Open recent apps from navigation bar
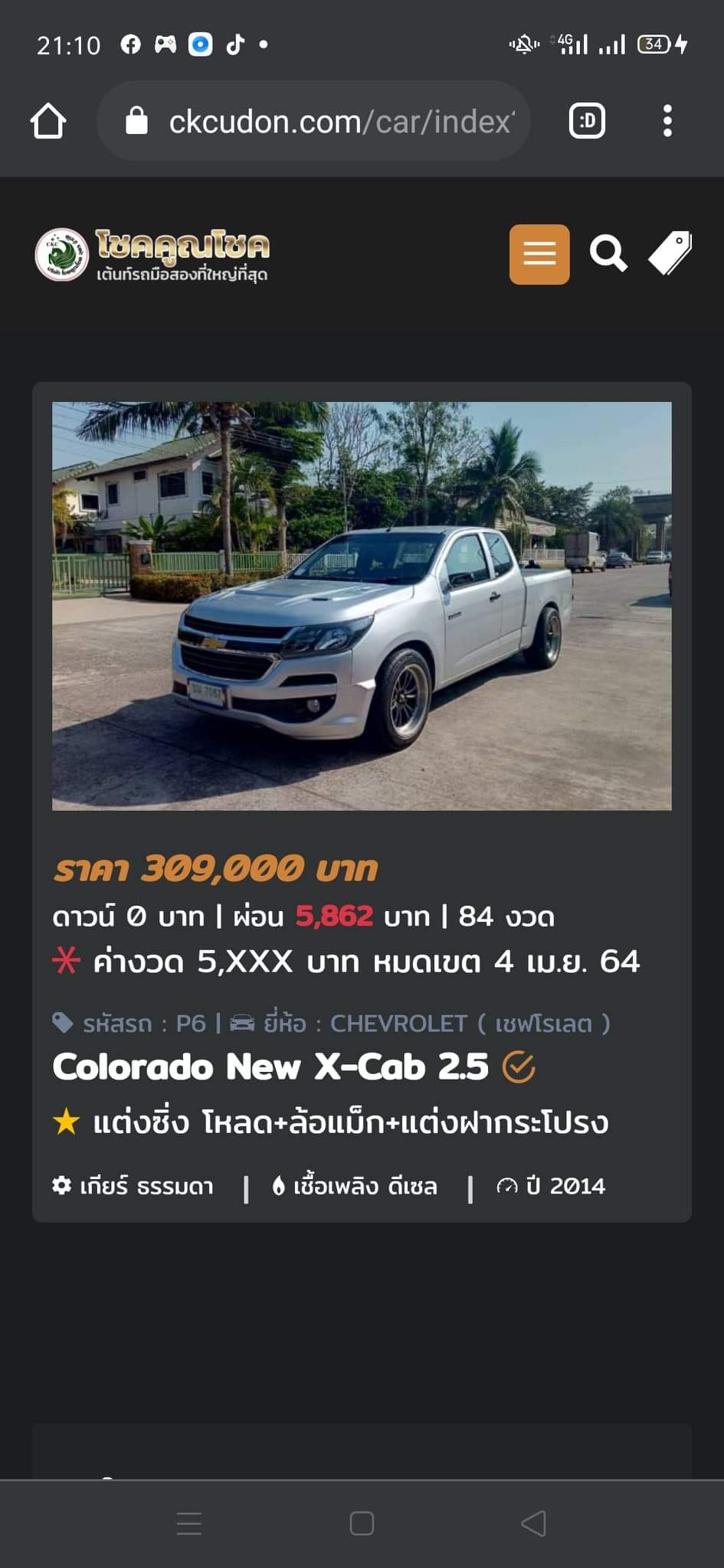Image resolution: width=724 pixels, height=1568 pixels. pyautogui.click(x=189, y=1524)
